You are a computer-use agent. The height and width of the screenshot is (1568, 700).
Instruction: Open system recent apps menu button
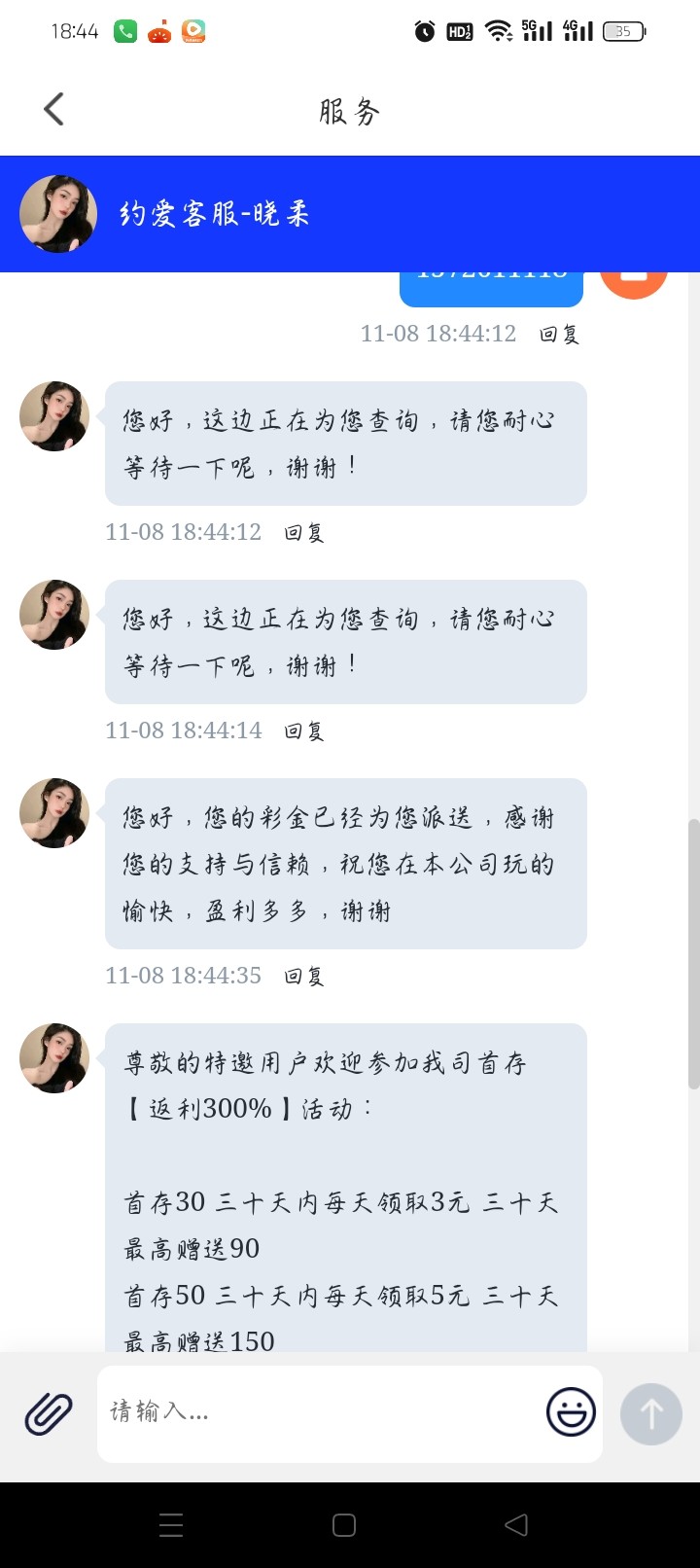(x=171, y=1525)
